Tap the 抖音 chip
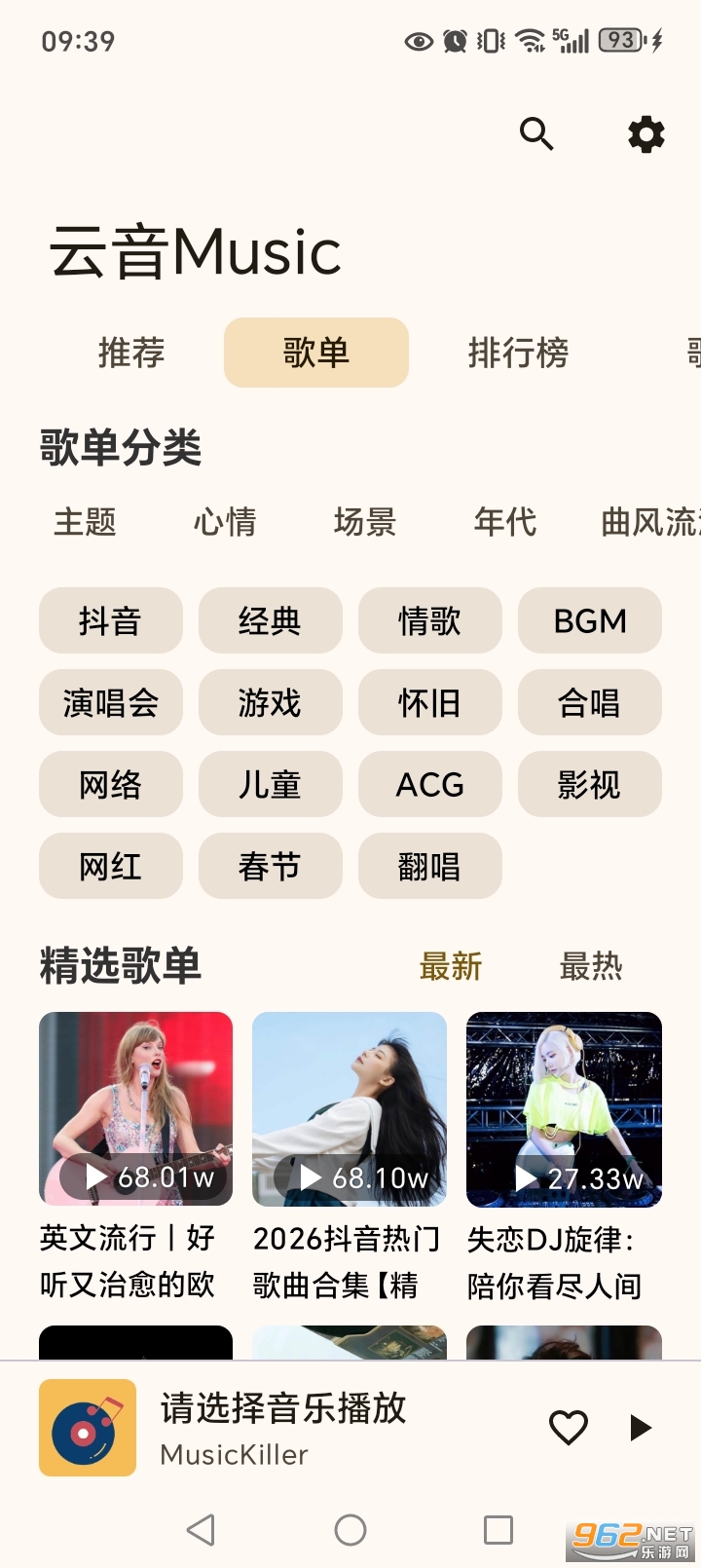 [111, 620]
